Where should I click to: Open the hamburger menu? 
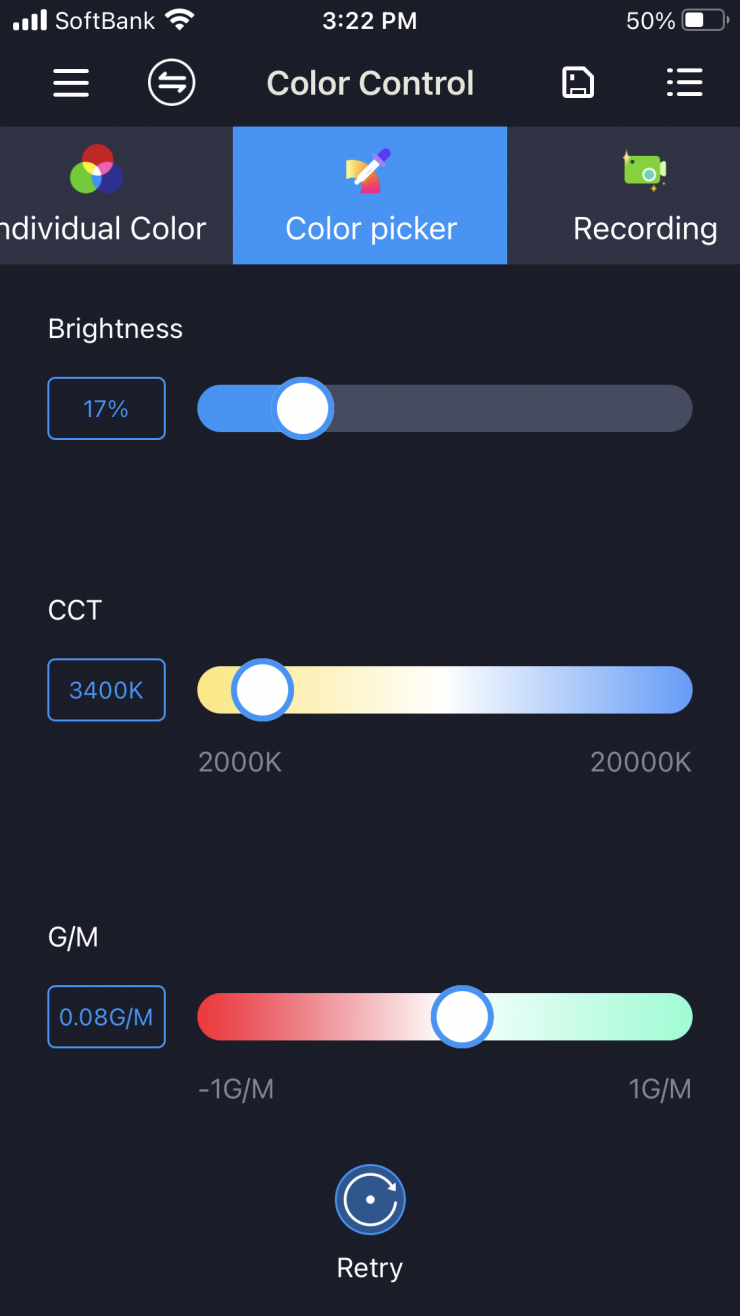click(71, 83)
